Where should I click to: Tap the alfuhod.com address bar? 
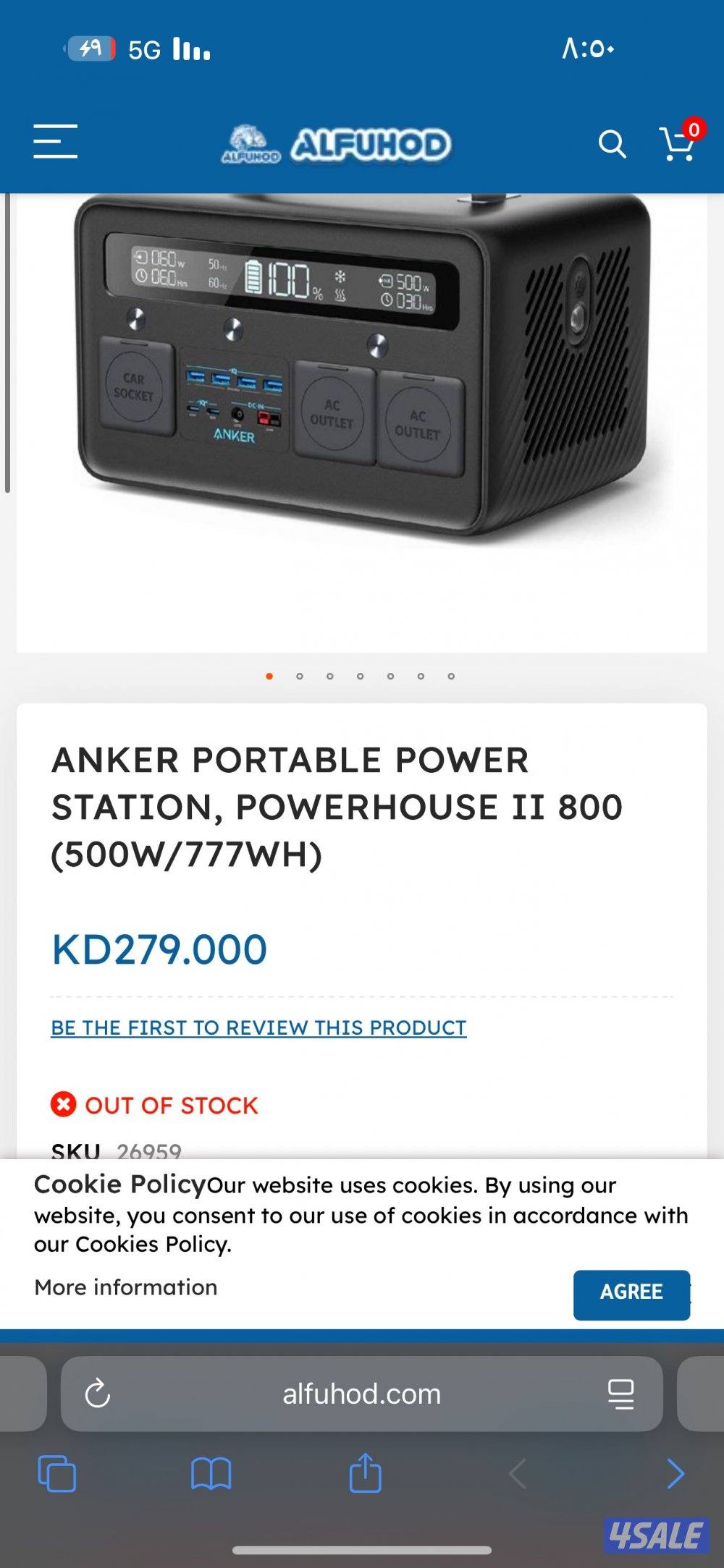362,1394
